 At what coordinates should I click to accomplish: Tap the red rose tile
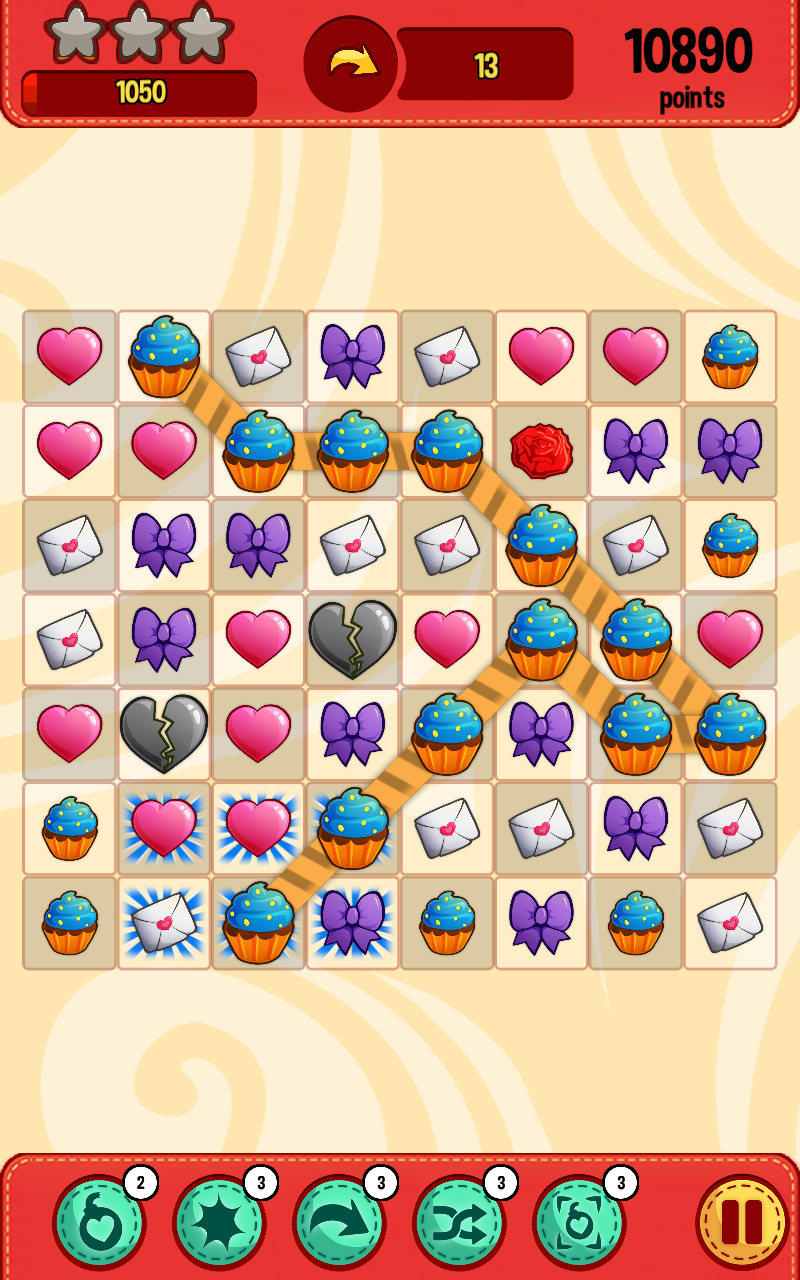540,450
